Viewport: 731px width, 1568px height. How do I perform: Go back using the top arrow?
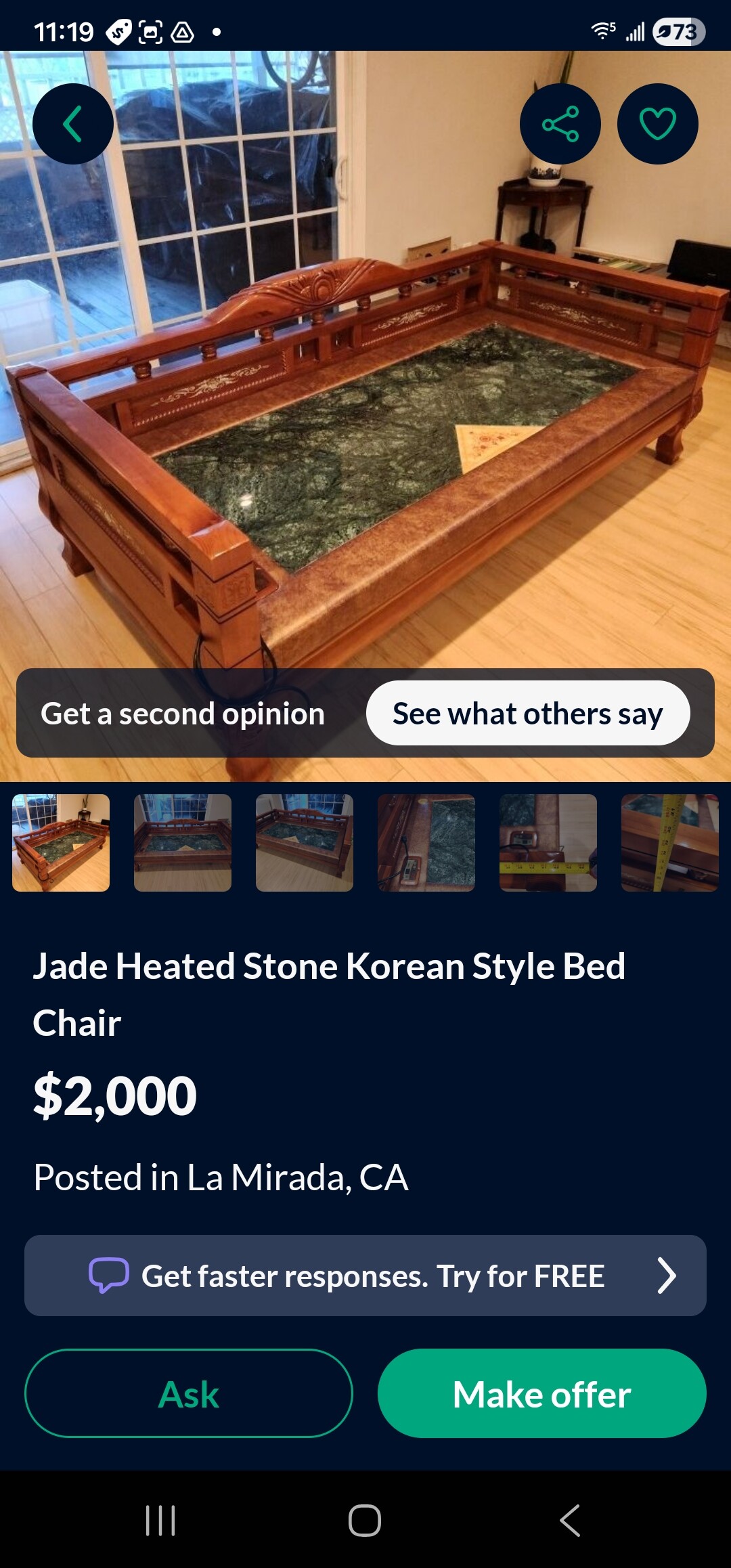(72, 124)
